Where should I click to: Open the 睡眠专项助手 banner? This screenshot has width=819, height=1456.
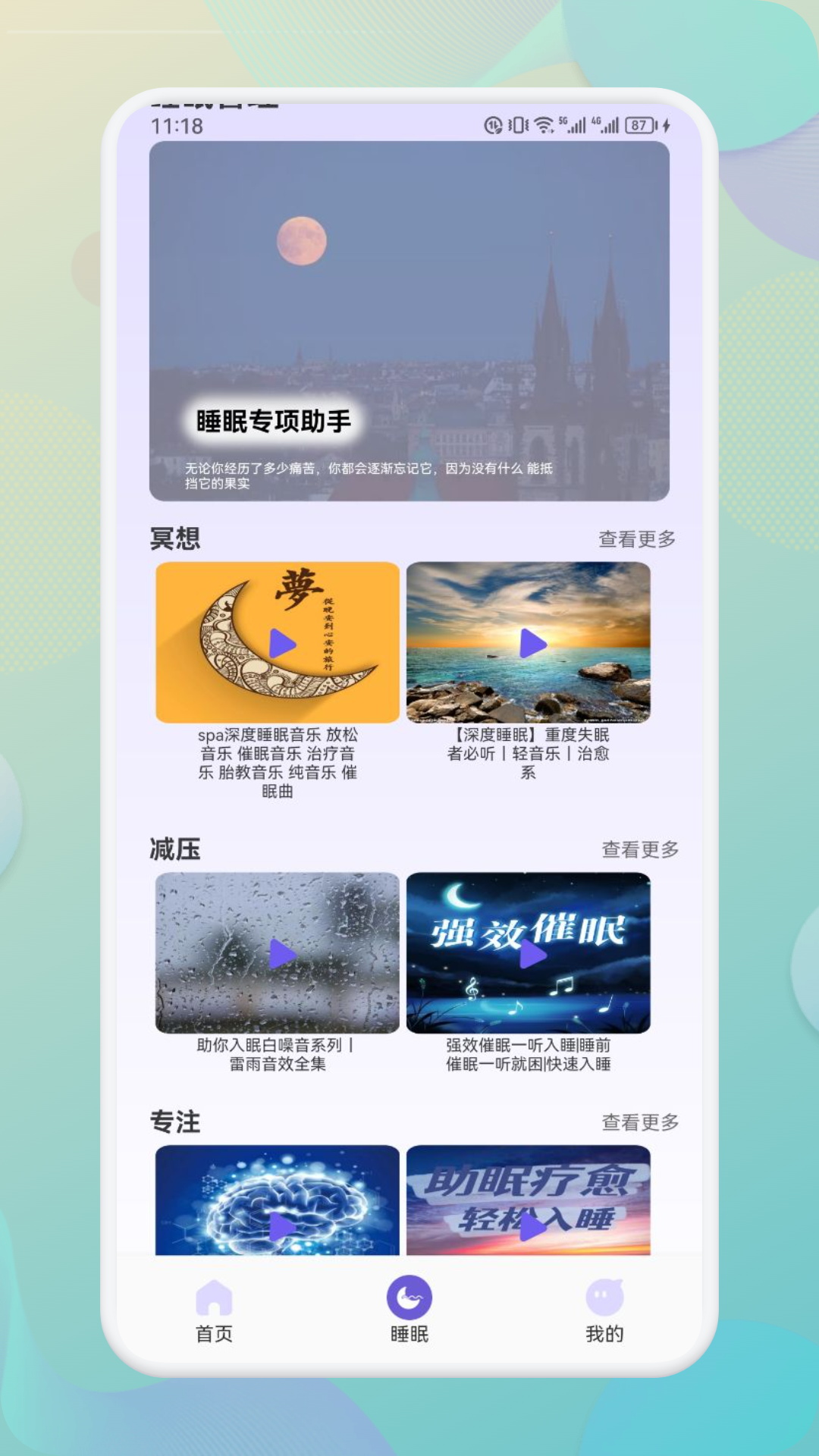coord(409,322)
